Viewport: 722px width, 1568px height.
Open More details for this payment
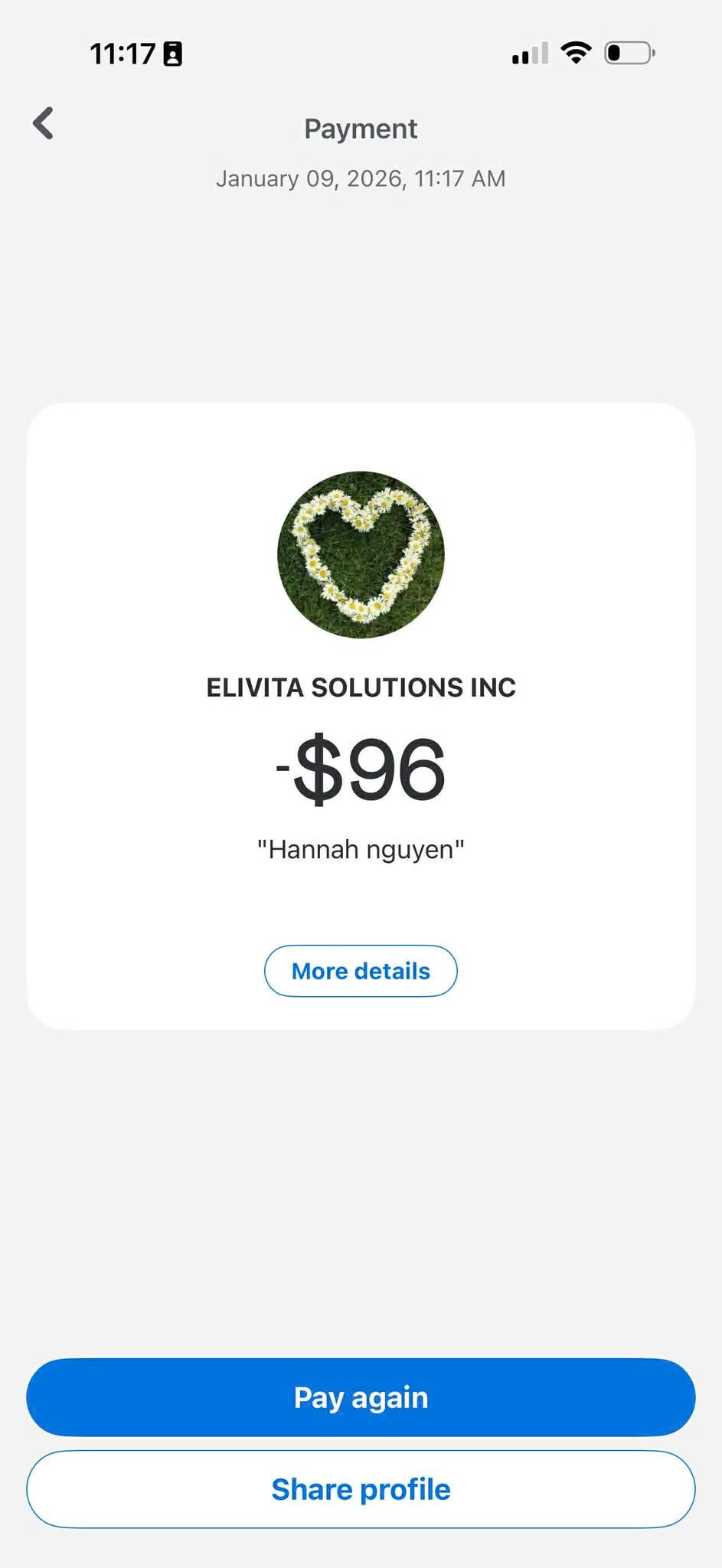tap(361, 971)
